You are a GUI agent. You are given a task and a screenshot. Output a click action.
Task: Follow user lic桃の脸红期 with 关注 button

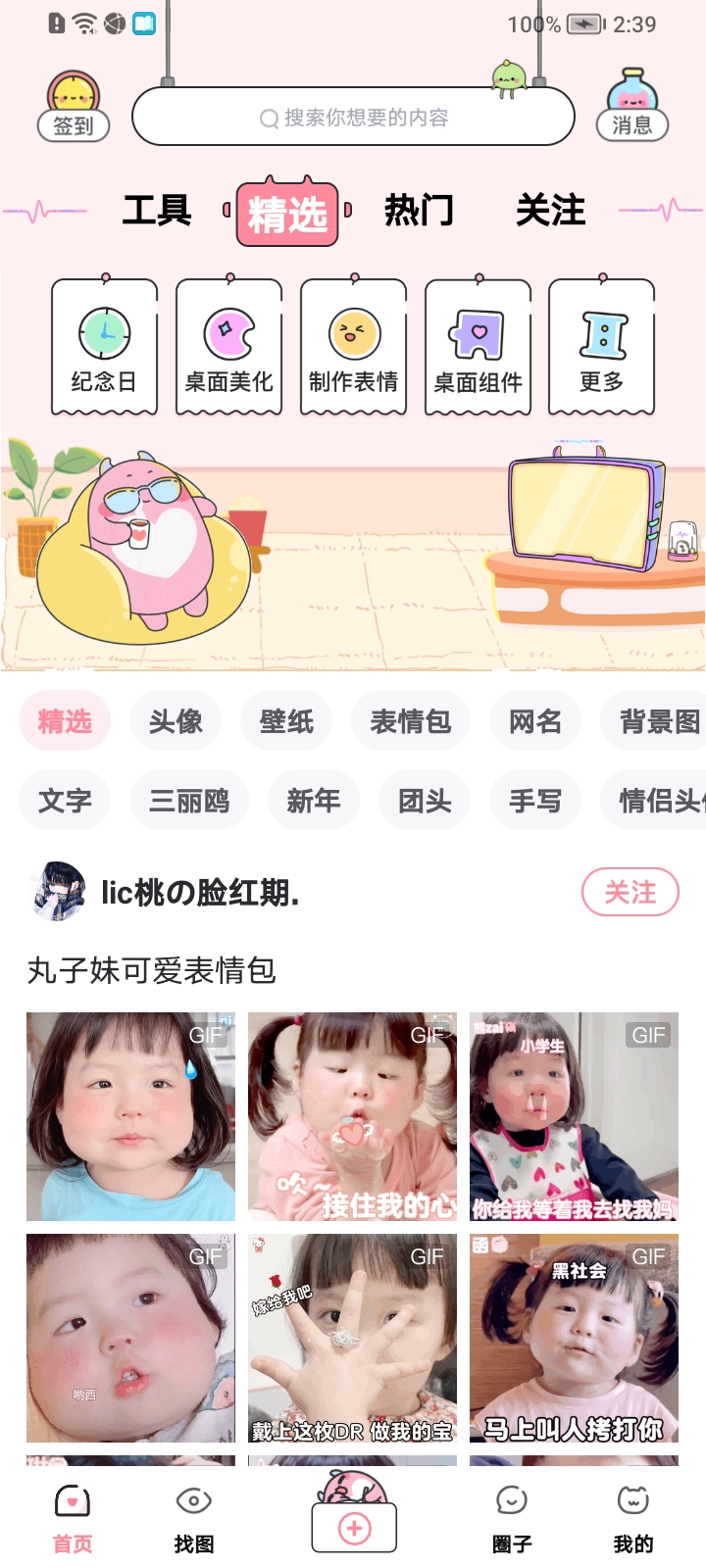coord(630,892)
